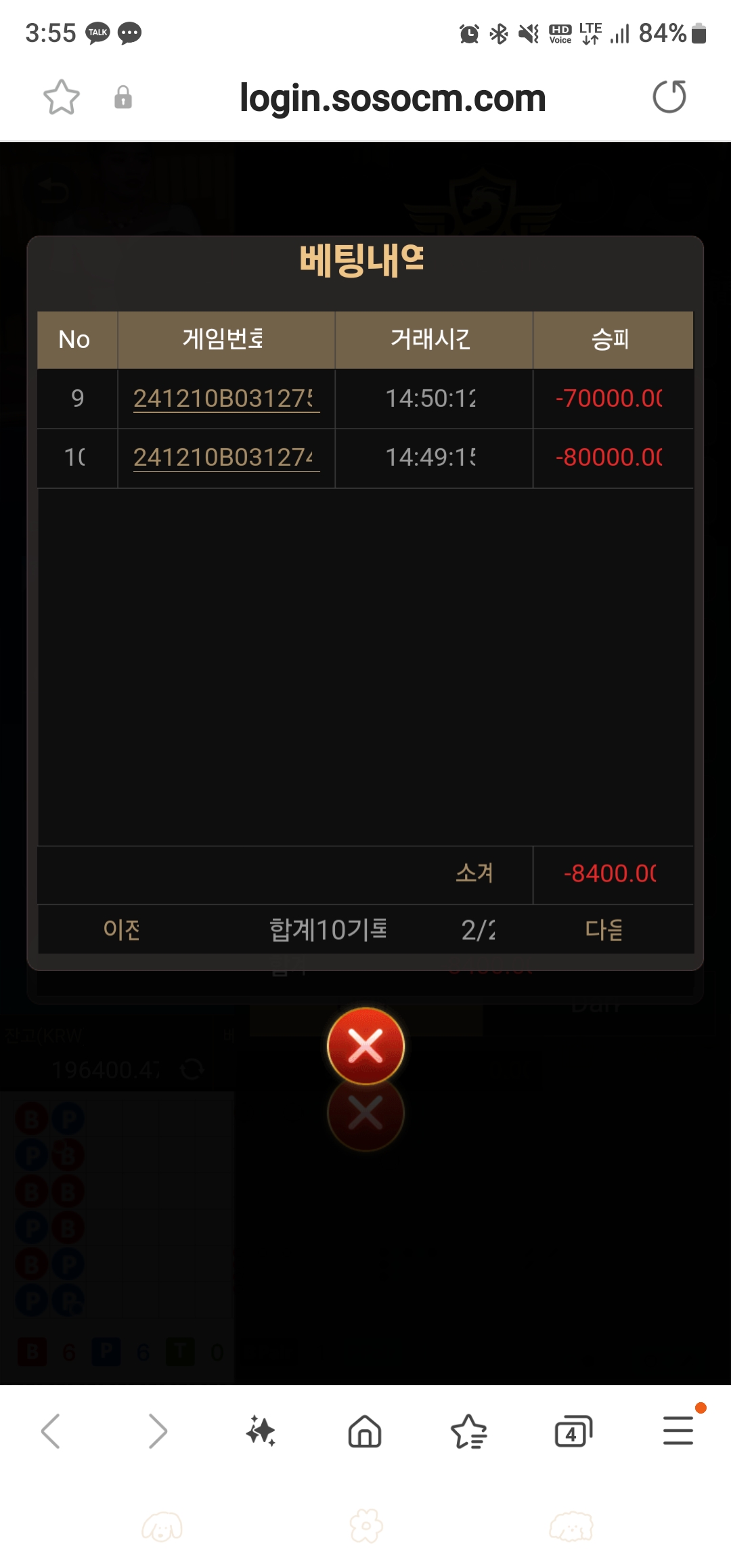
Task: Reload the page
Action: click(669, 97)
